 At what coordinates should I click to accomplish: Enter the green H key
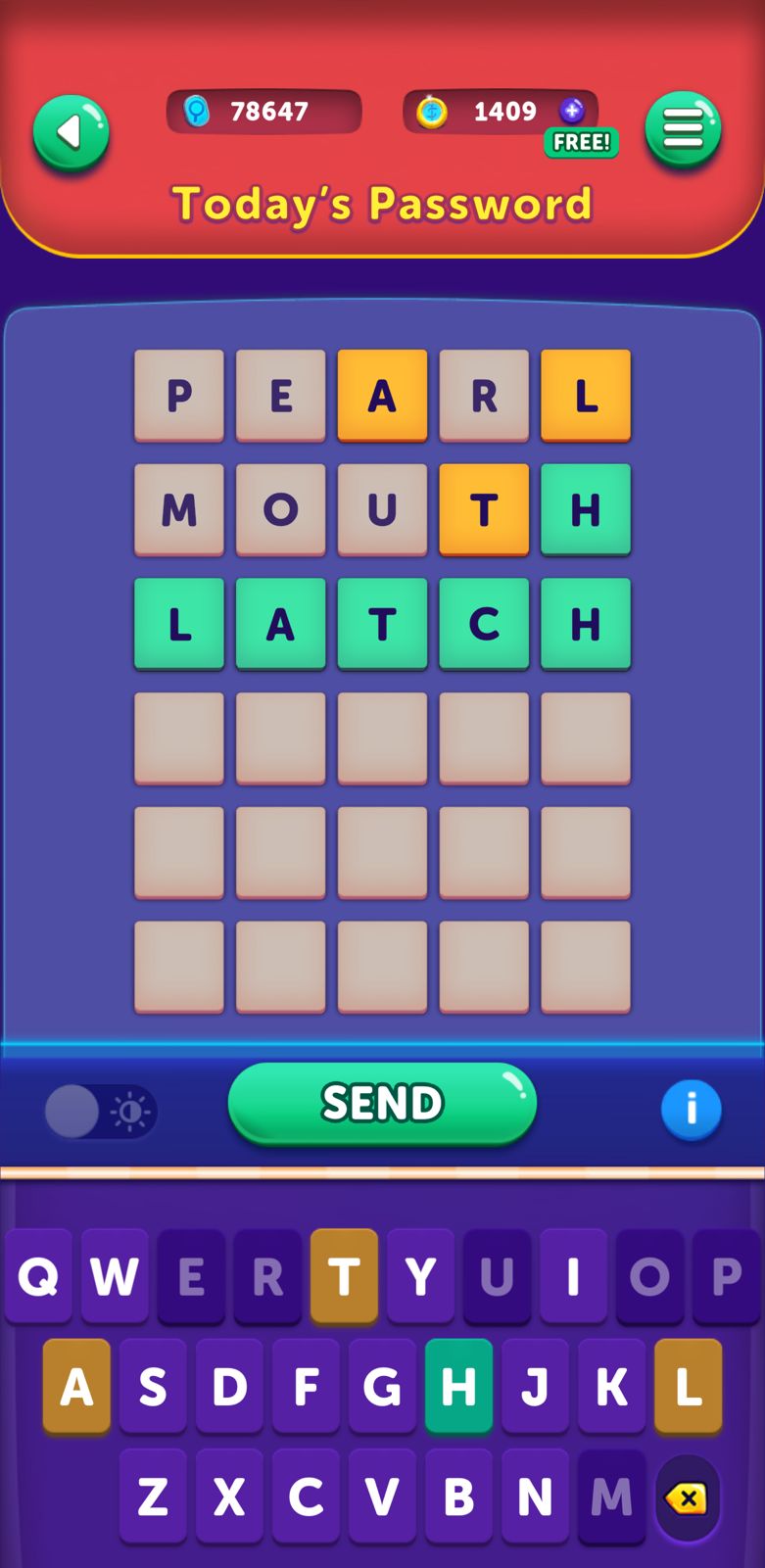(x=458, y=1386)
